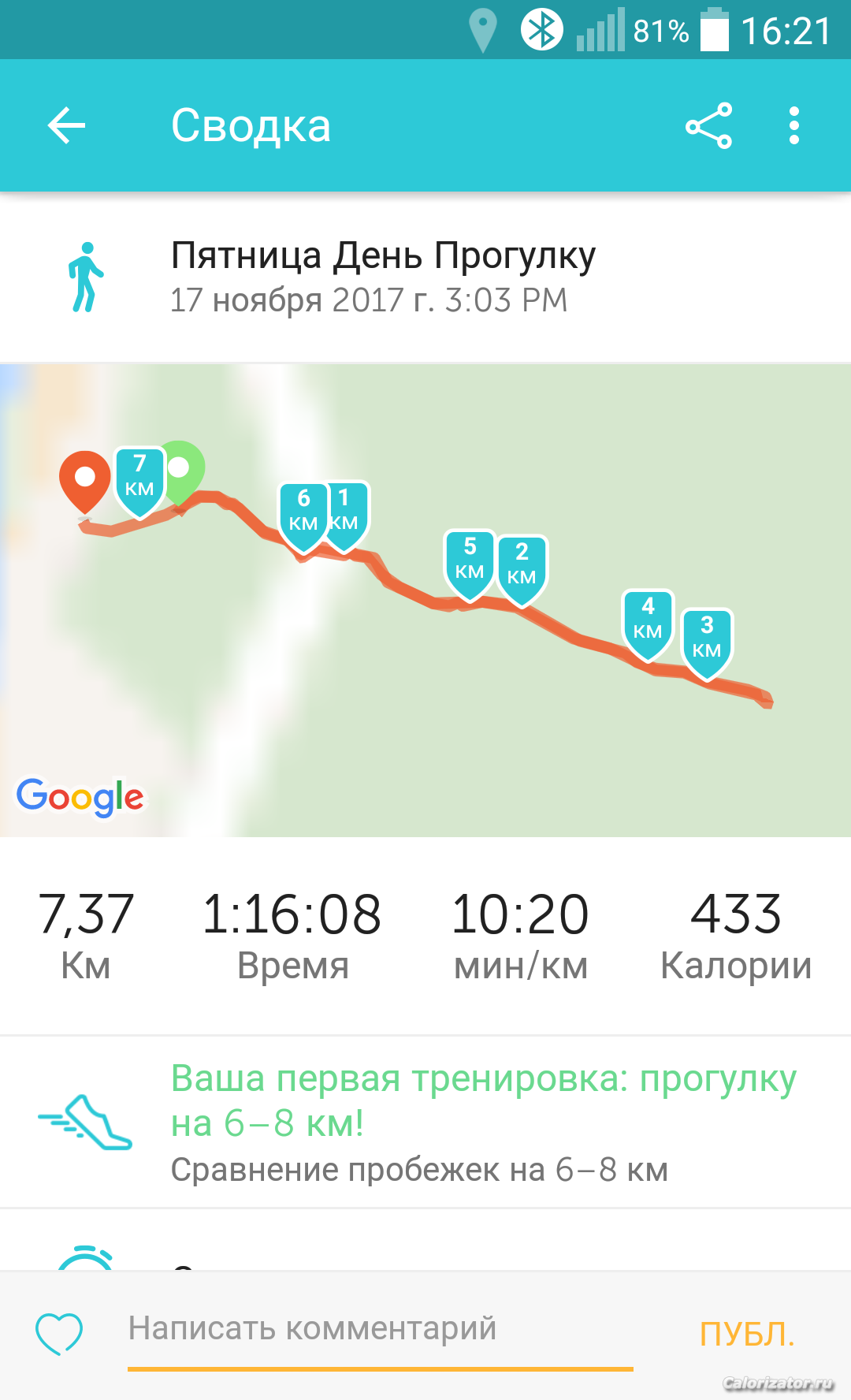This screenshot has height=1400, width=851.
Task: Open the Пятница День Прогулку activity header
Action: (x=425, y=277)
